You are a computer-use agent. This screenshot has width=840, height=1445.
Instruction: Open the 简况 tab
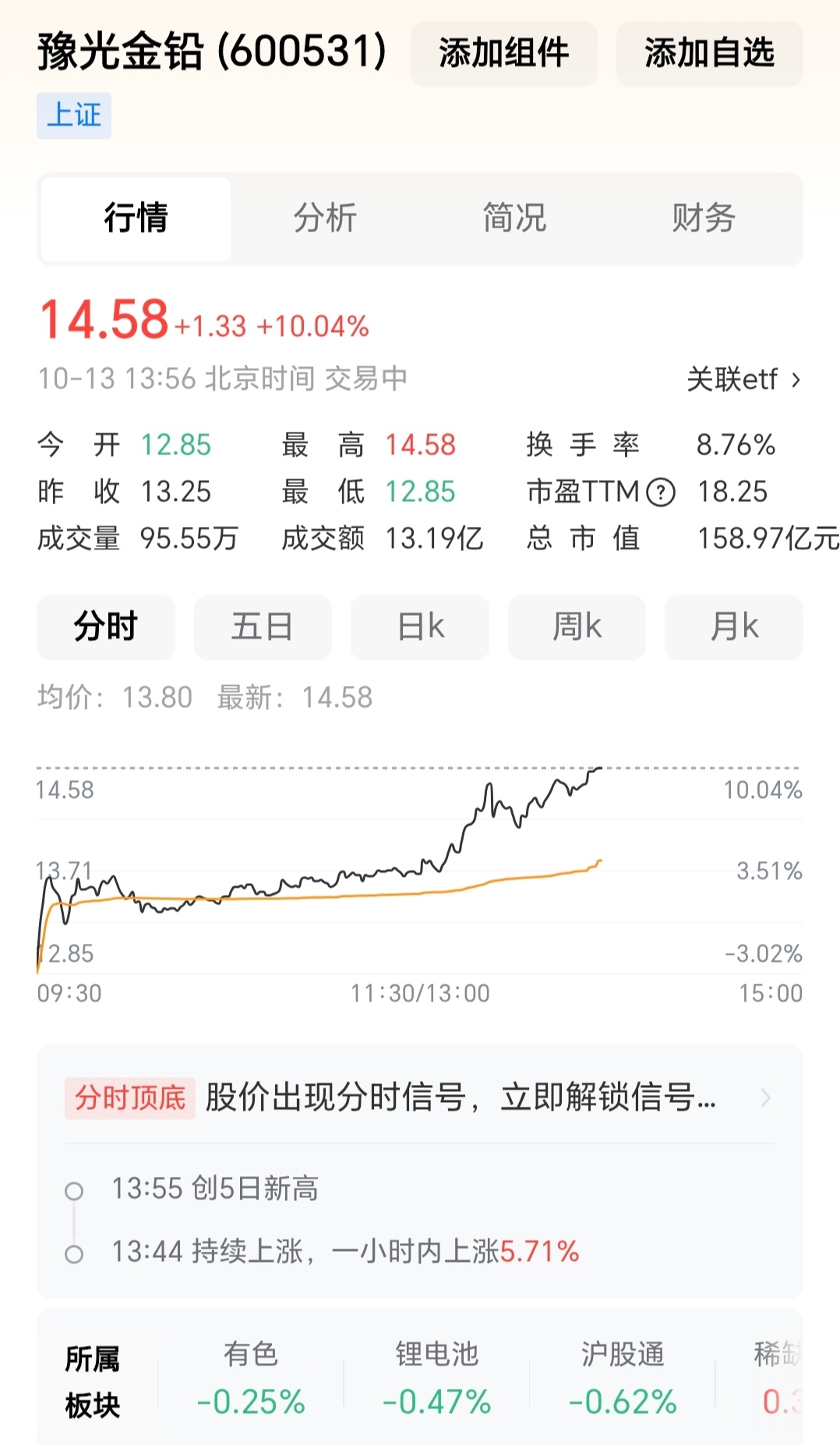point(514,218)
